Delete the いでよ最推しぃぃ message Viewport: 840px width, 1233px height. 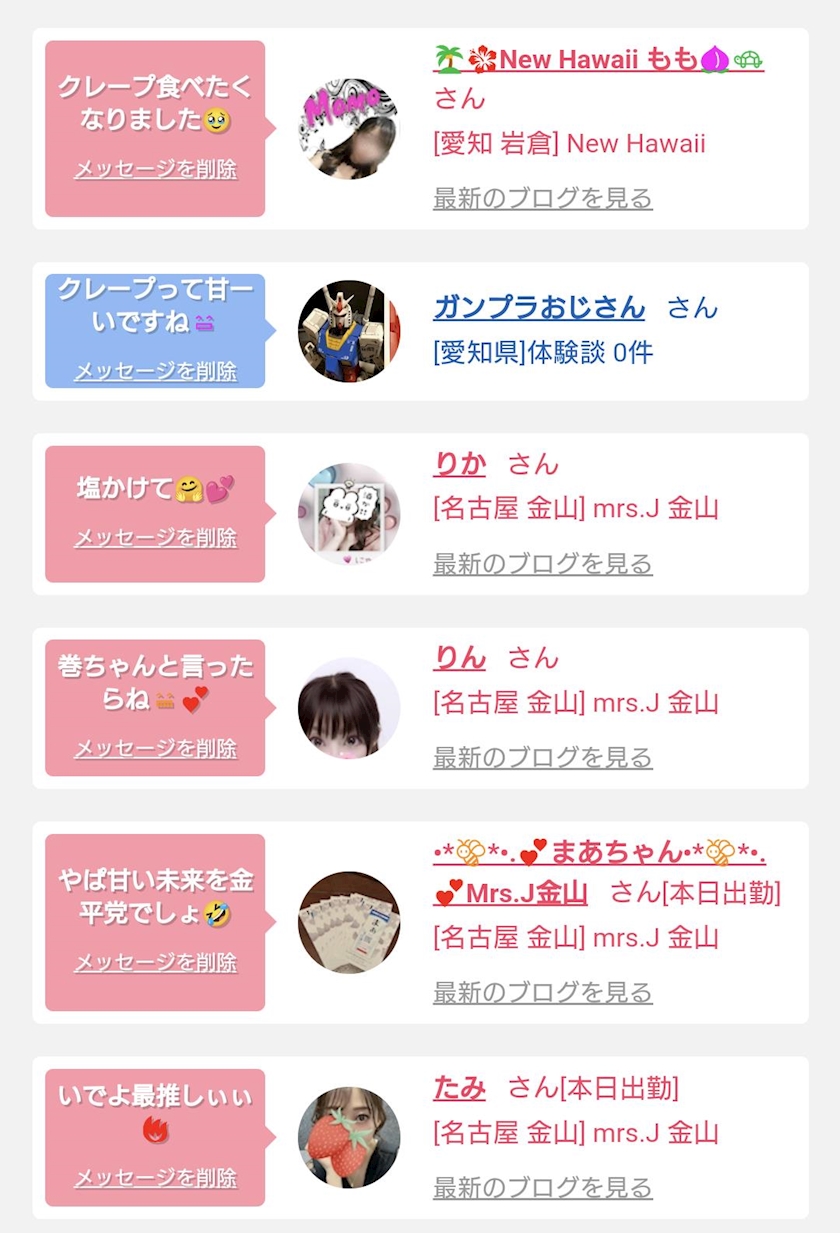(x=155, y=1178)
